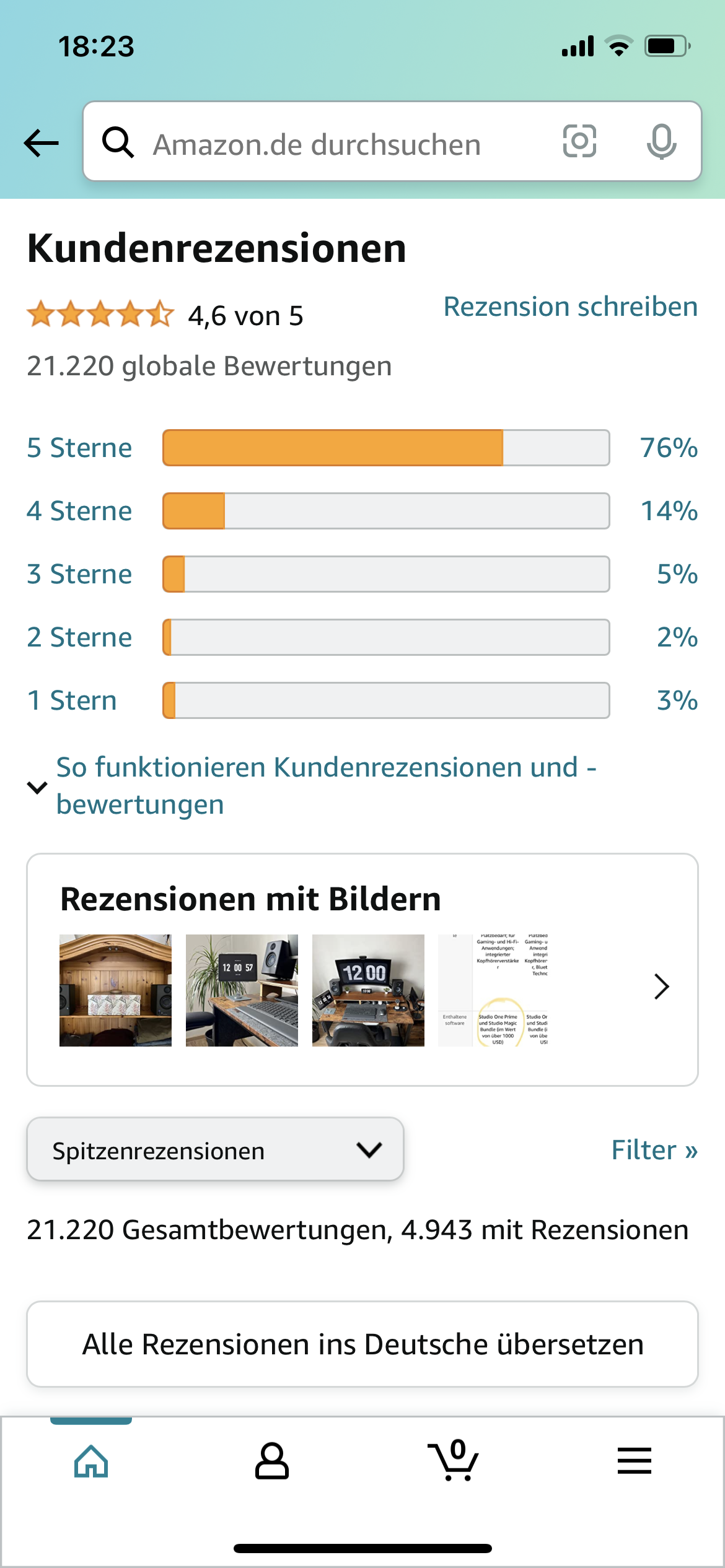Filter reviews by 5 Sterne

79,448
